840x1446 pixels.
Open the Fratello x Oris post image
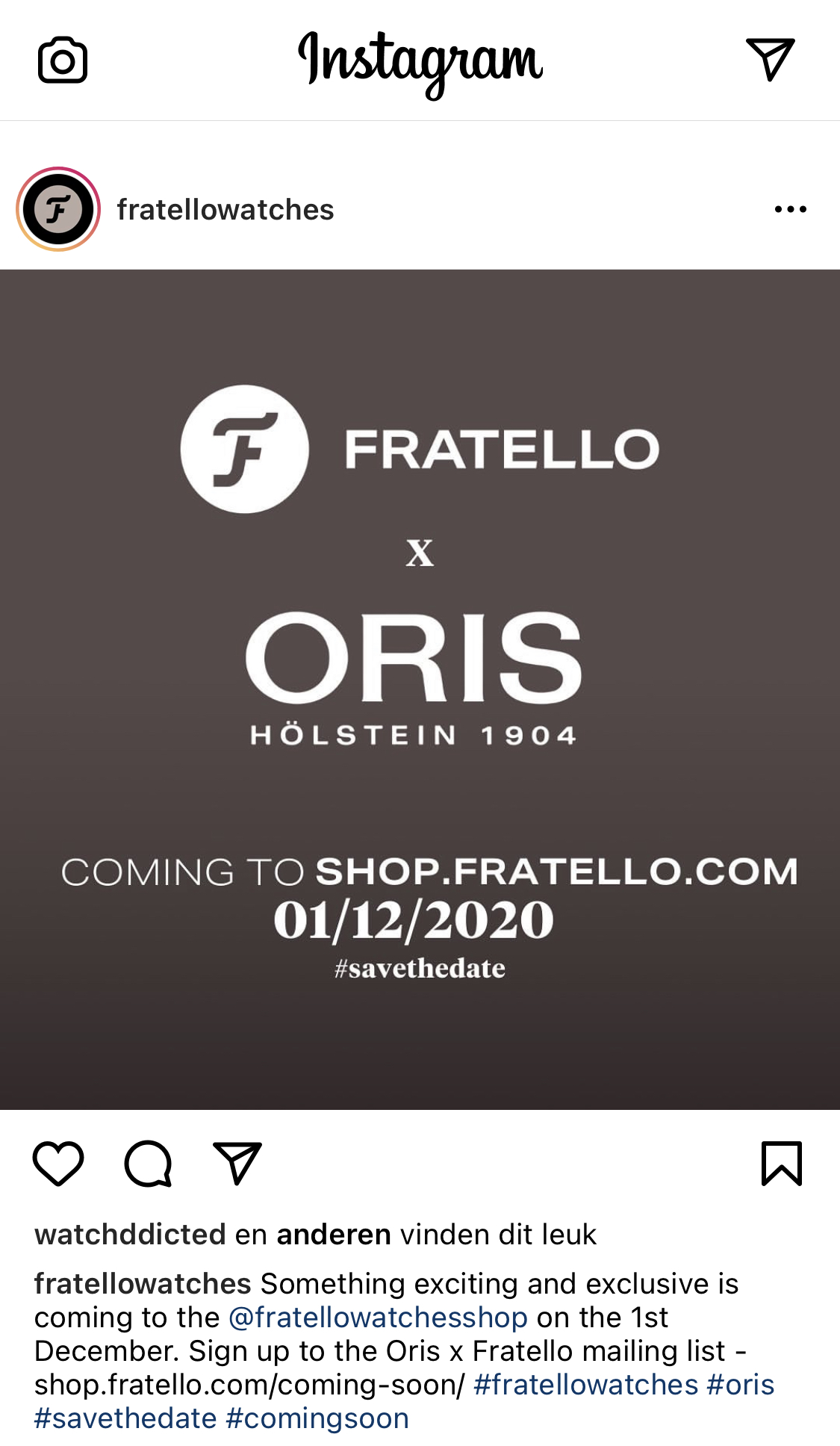coord(420,689)
